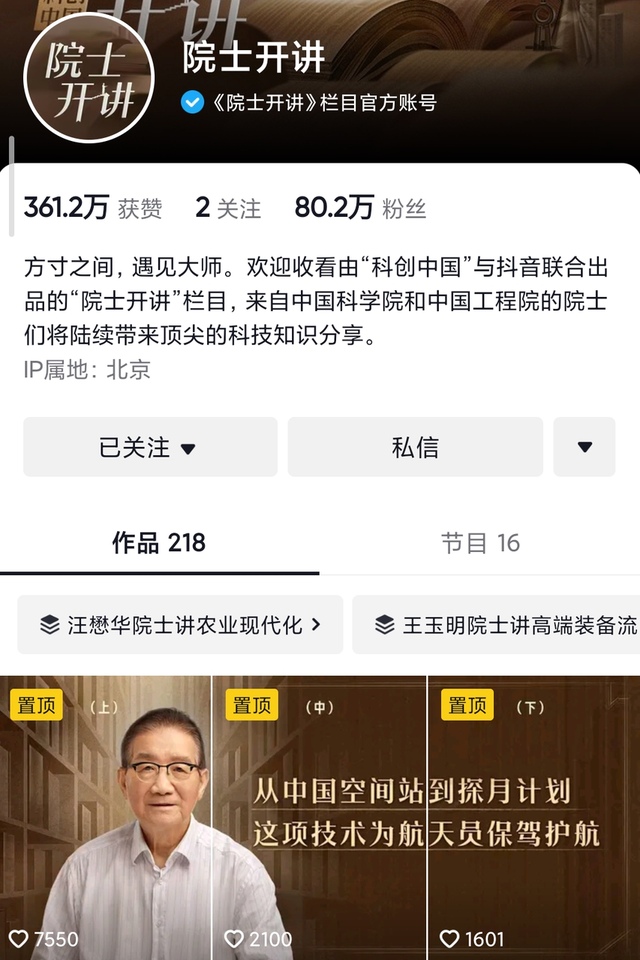Open the 院士开讲 profile avatar
The width and height of the screenshot is (640, 960).
(x=88, y=78)
